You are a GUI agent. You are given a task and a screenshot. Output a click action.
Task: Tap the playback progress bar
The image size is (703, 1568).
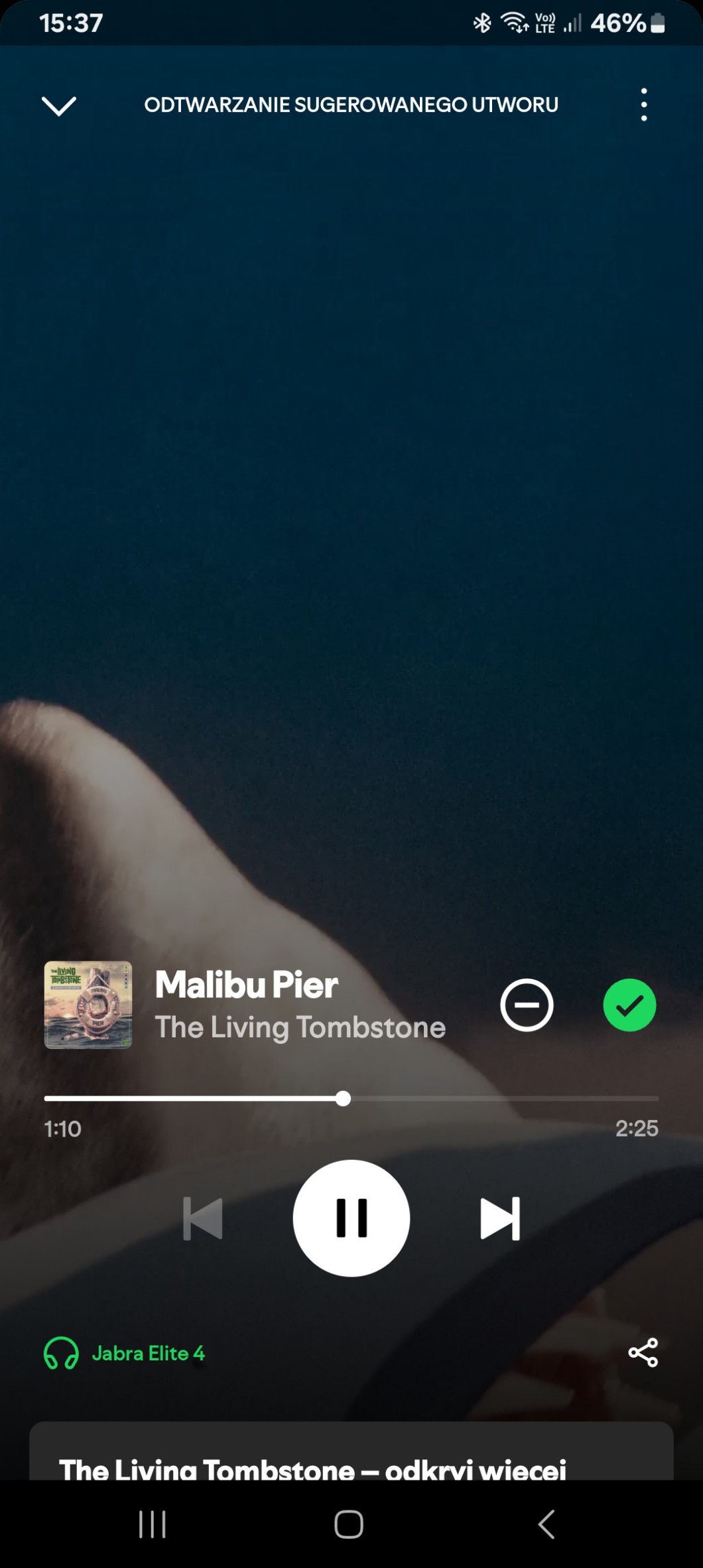tap(351, 1098)
